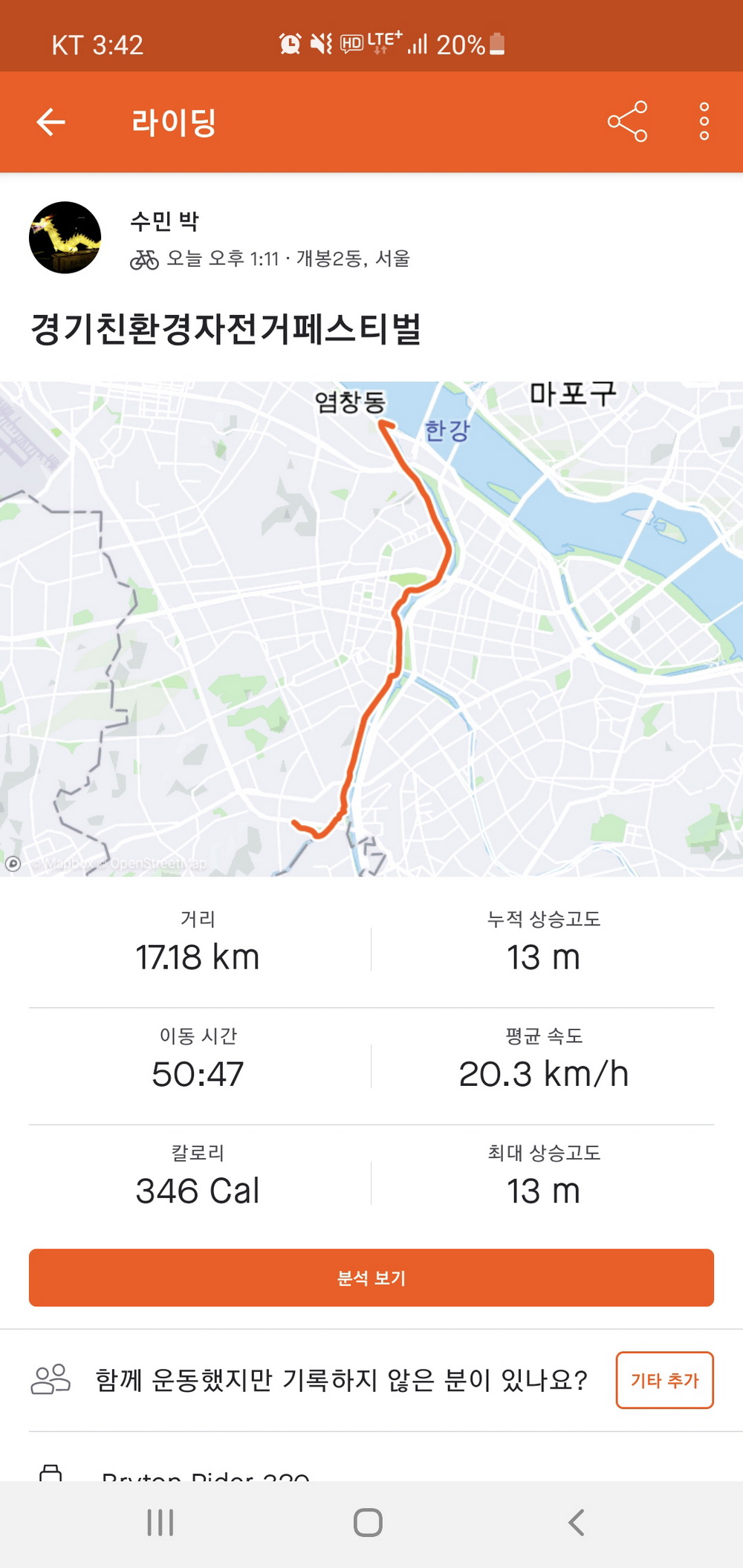Tap 기타 추가 to add companions
The width and height of the screenshot is (743, 1568).
point(664,1380)
